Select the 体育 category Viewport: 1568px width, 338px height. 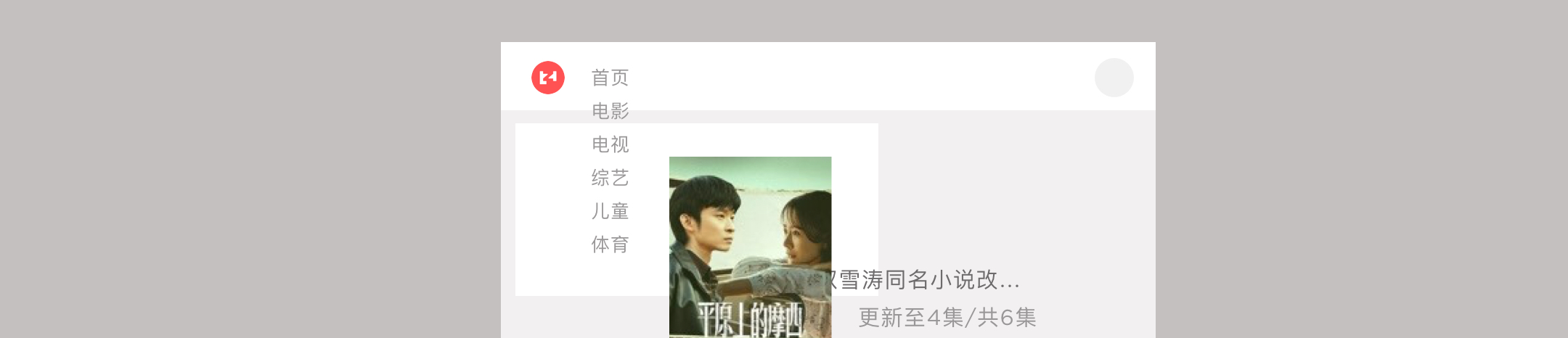pos(610,244)
